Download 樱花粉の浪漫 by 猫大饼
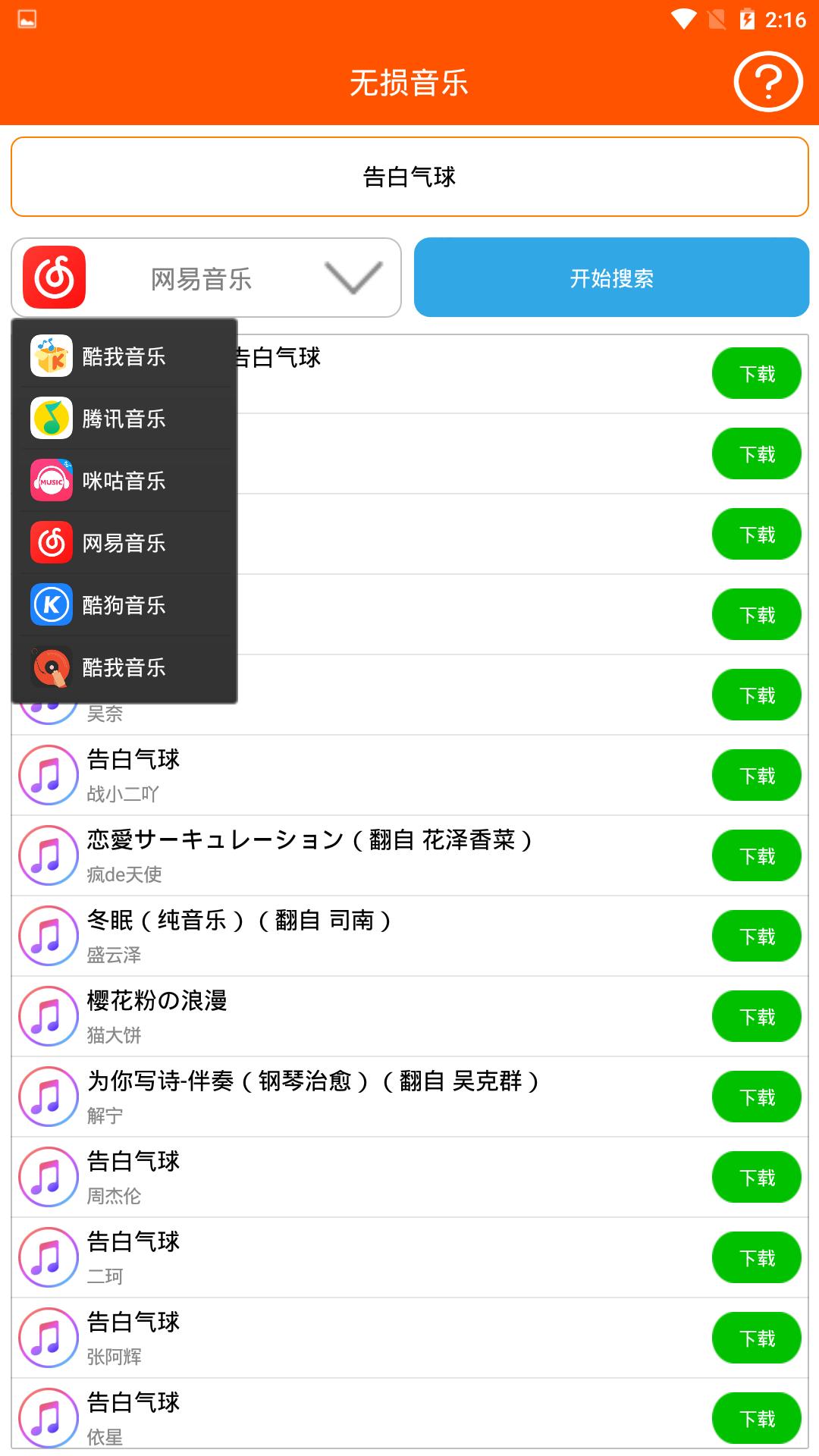The image size is (819, 1456). (x=756, y=1017)
